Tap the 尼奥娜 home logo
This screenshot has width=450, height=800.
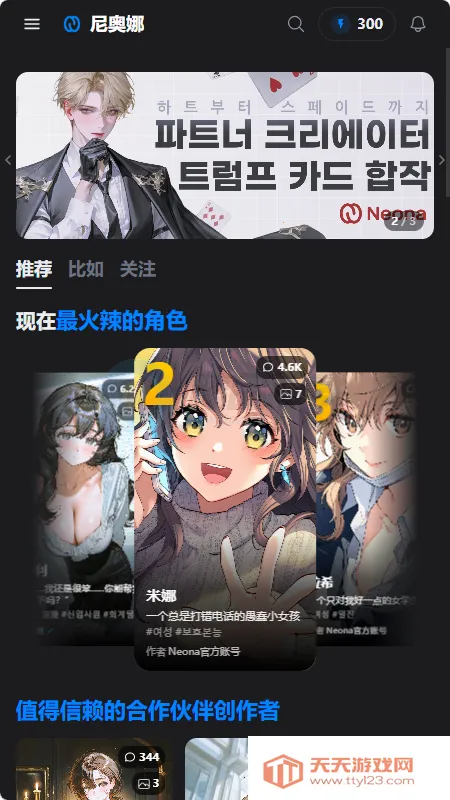[x=104, y=24]
